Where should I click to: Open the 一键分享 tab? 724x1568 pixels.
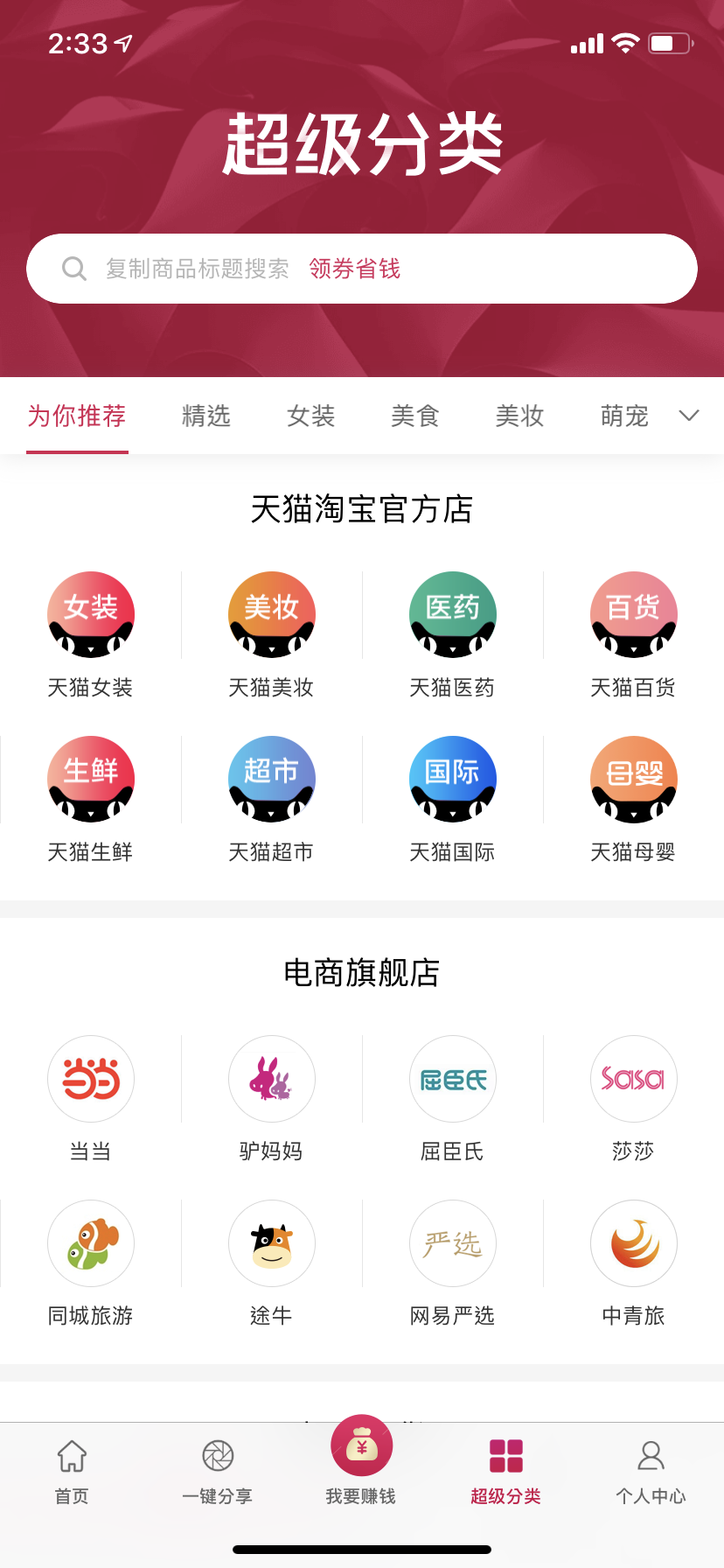click(x=217, y=1472)
